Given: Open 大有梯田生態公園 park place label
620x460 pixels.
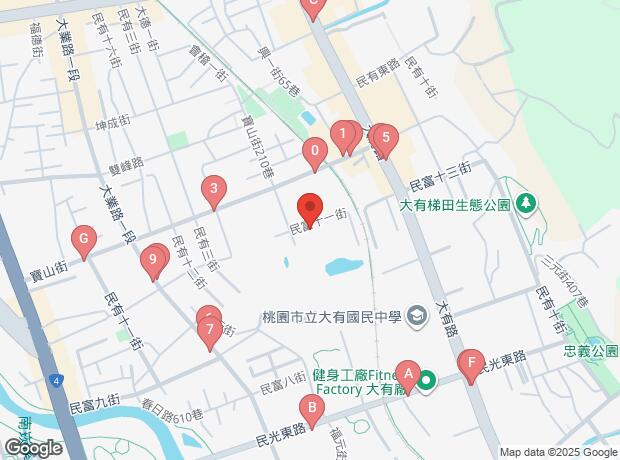Looking at the screenshot, I should [455, 204].
